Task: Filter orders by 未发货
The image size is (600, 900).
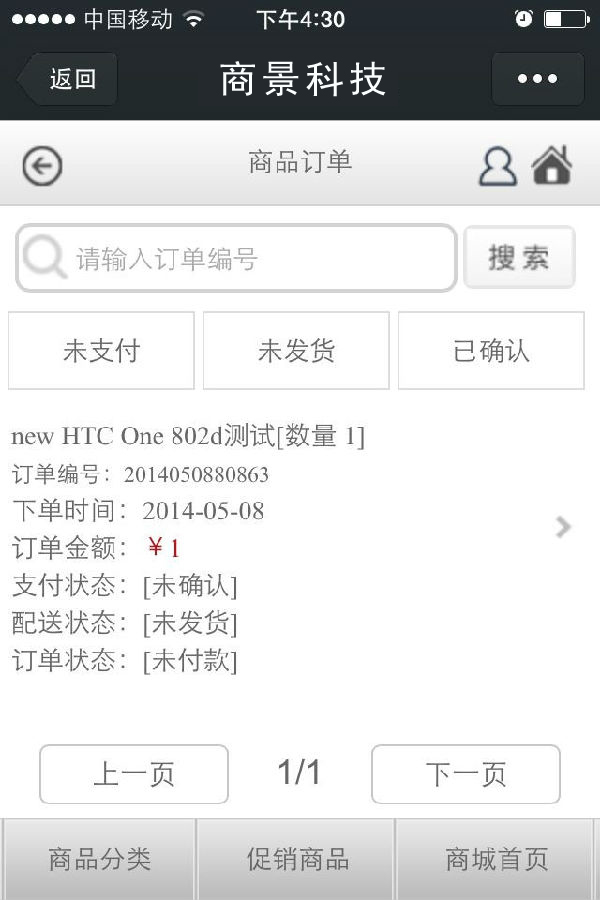Action: pyautogui.click(x=296, y=351)
